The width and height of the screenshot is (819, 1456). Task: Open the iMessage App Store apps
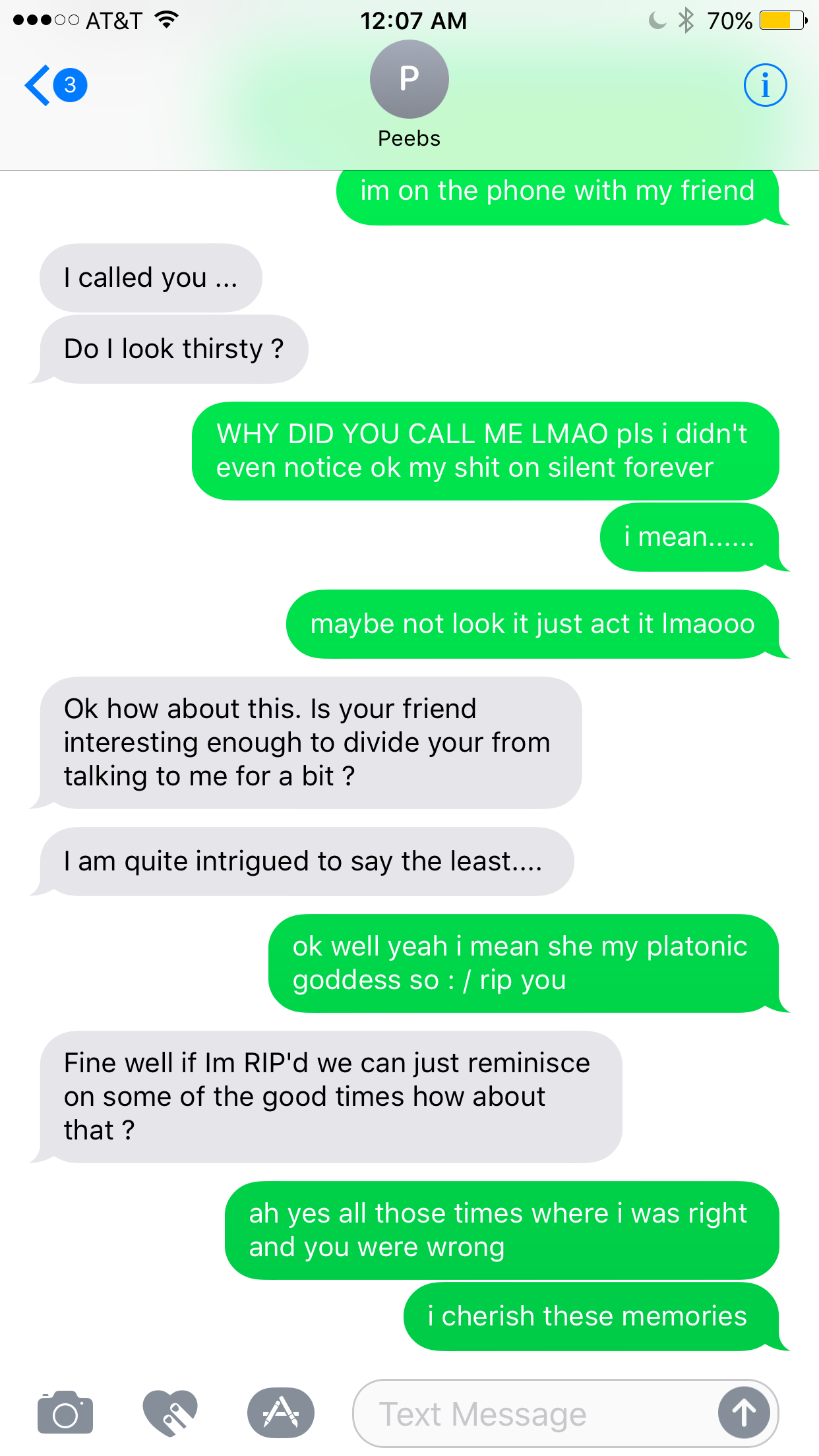(281, 1412)
